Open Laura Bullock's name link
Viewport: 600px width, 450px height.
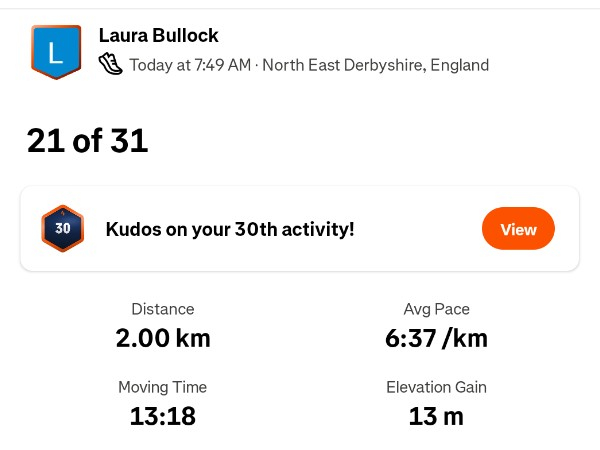pyautogui.click(x=158, y=36)
